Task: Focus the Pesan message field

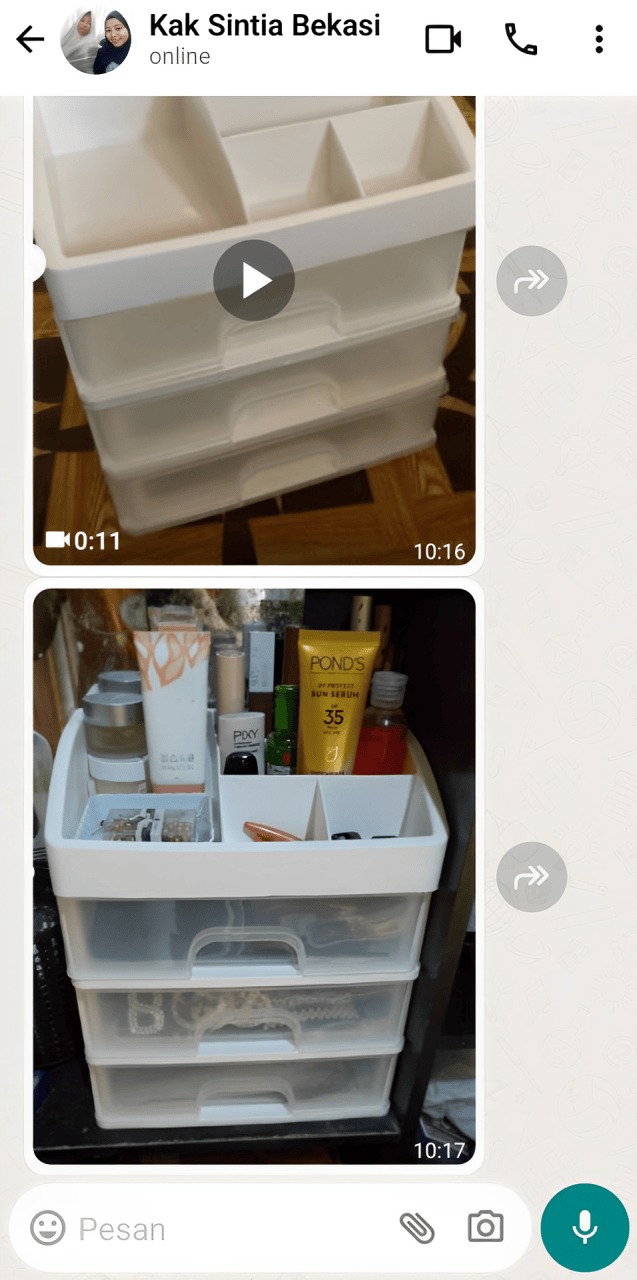Action: click(x=230, y=1228)
